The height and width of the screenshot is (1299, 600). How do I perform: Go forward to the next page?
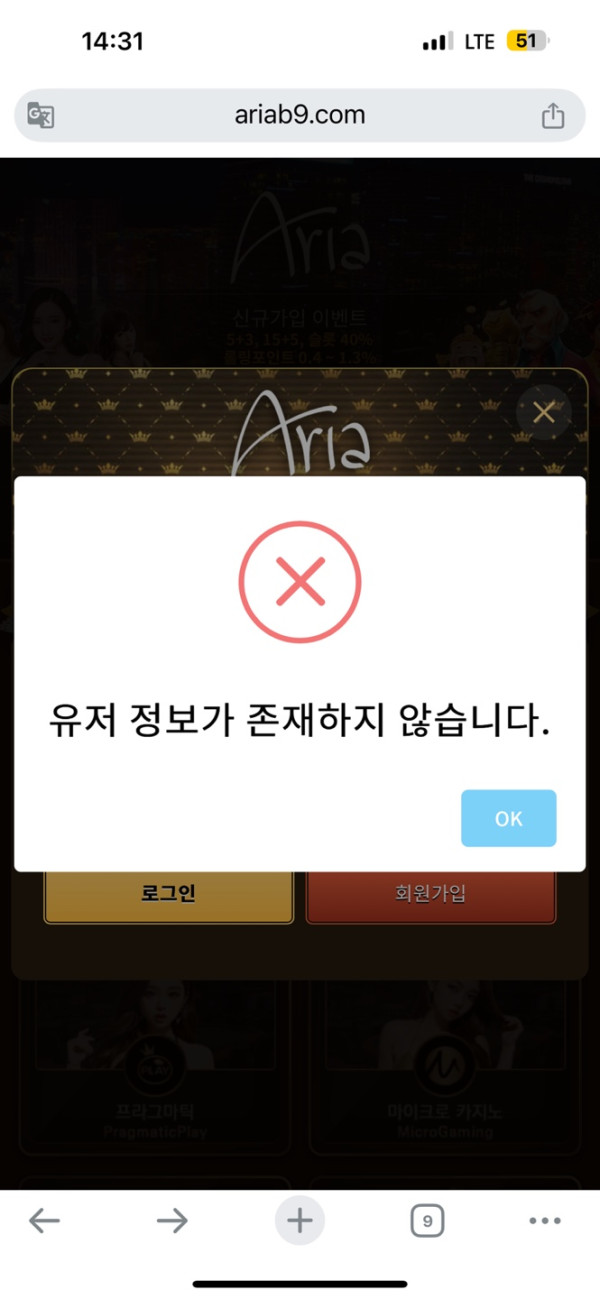(172, 1220)
